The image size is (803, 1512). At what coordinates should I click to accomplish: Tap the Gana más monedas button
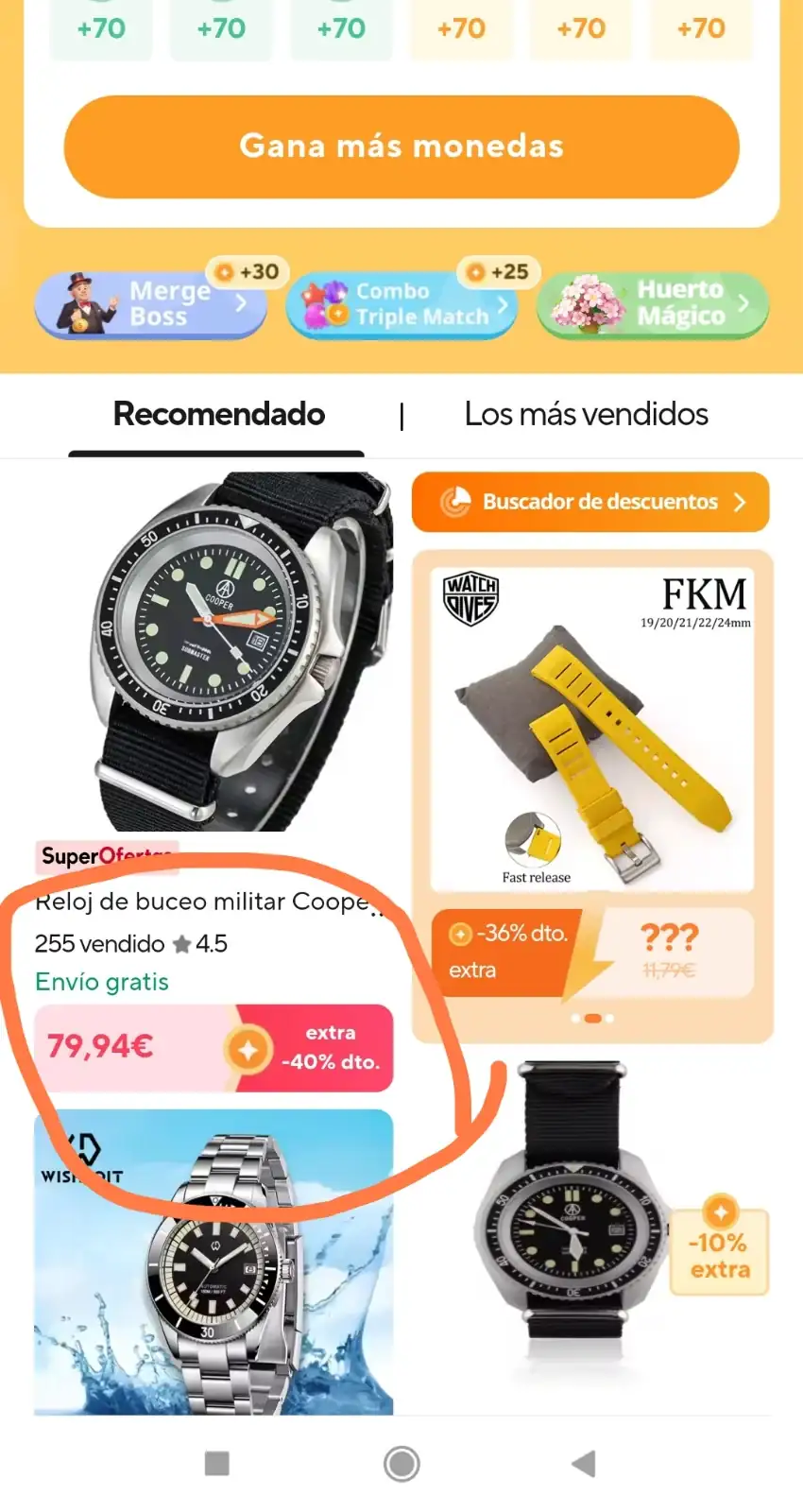click(x=401, y=146)
